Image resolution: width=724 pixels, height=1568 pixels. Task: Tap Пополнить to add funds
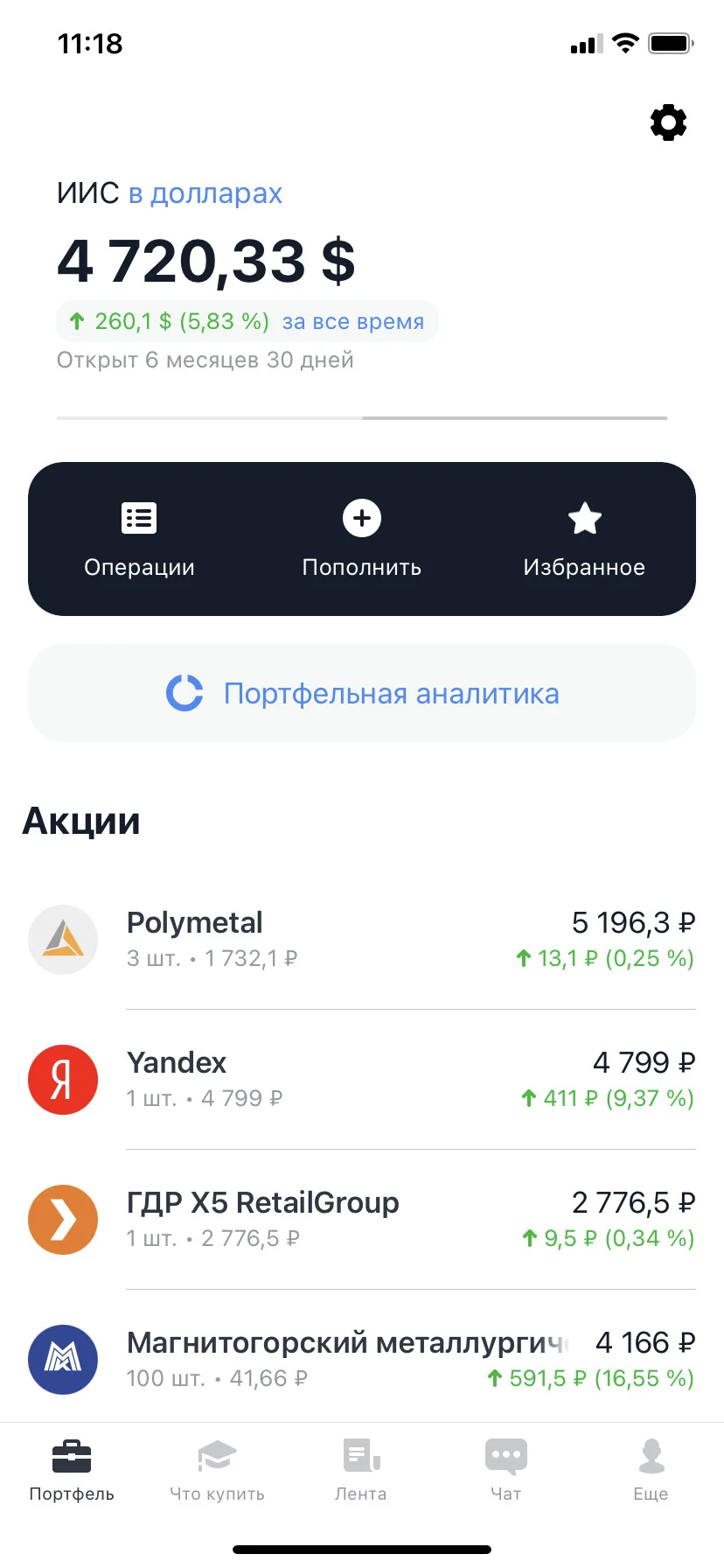[362, 540]
